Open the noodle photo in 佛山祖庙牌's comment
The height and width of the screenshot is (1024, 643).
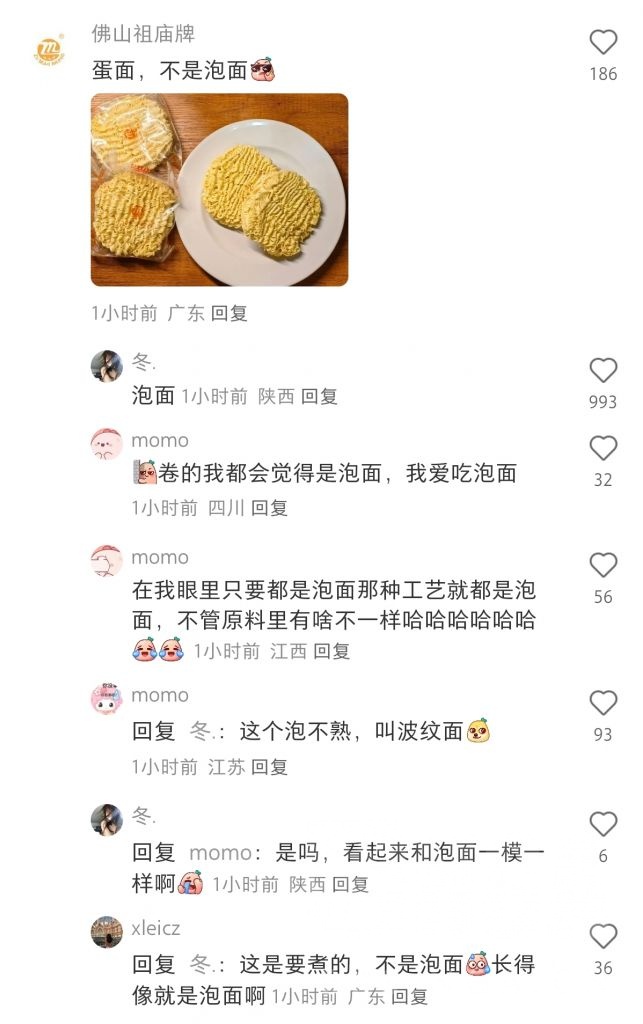(219, 190)
